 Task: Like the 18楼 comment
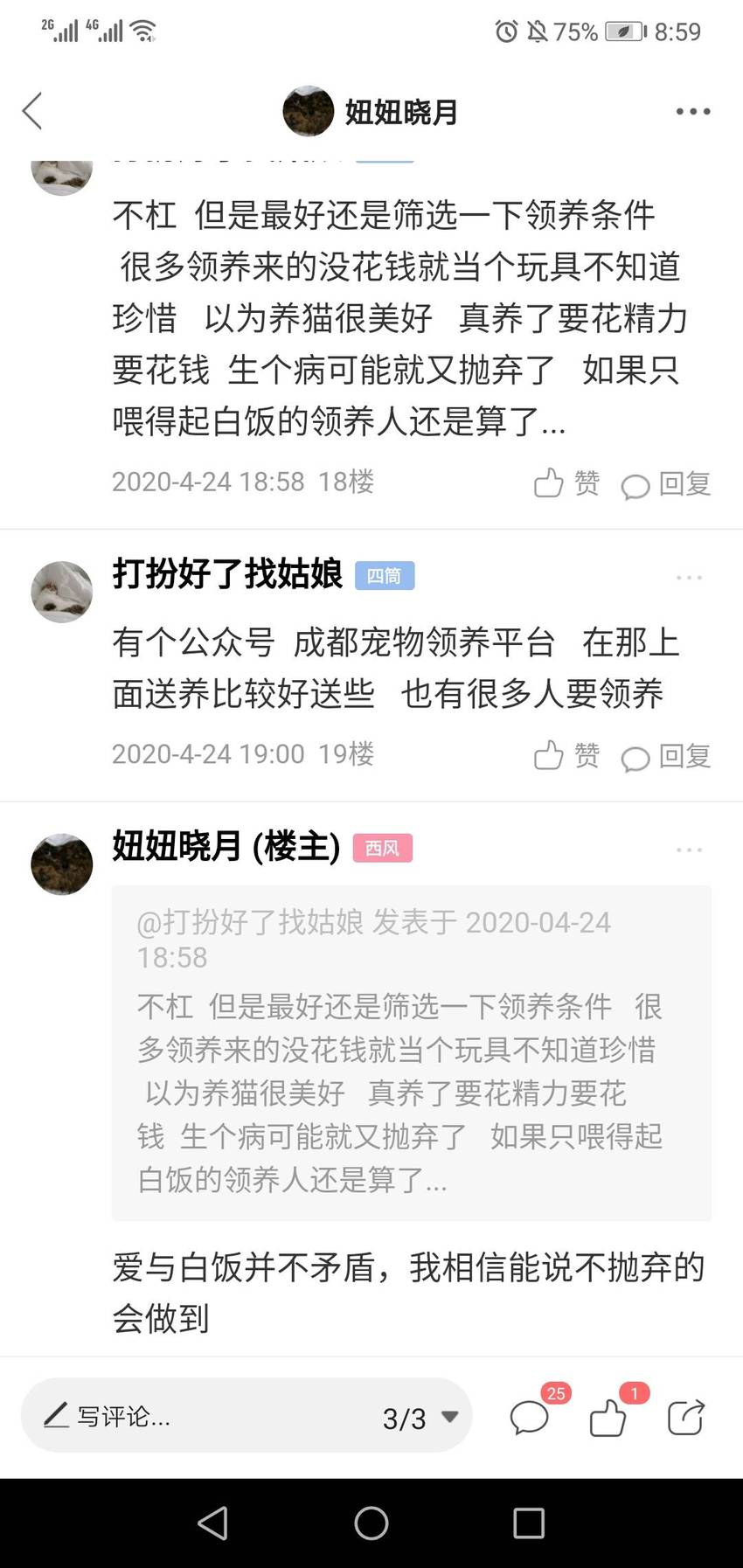point(566,482)
